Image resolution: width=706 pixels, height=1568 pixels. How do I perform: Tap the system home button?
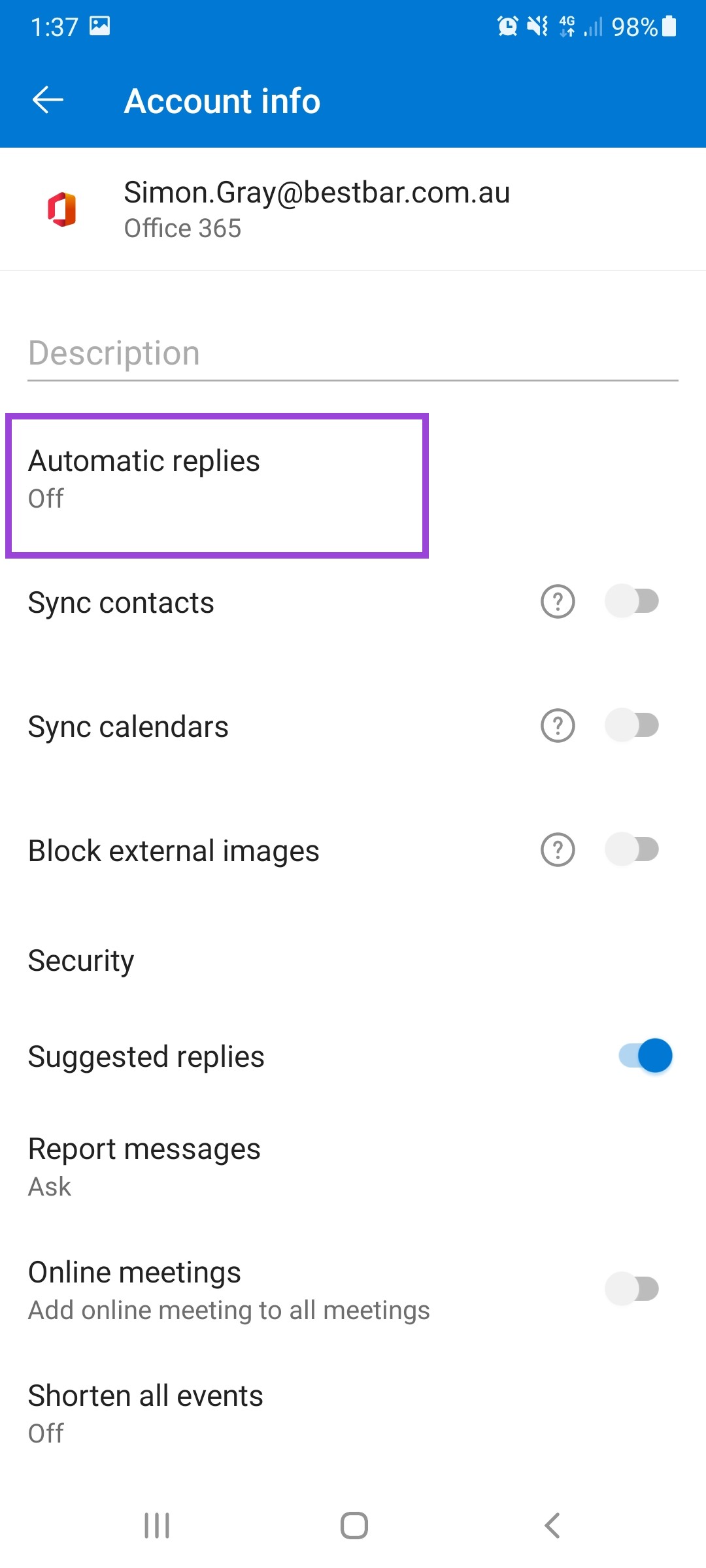[354, 1526]
